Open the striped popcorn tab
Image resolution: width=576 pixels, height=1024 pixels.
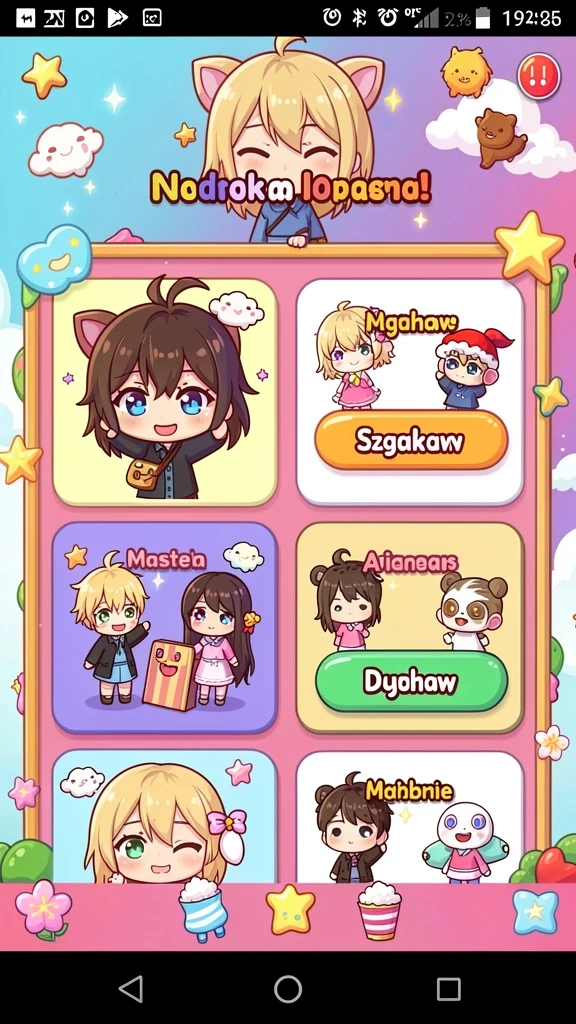pyautogui.click(x=379, y=910)
